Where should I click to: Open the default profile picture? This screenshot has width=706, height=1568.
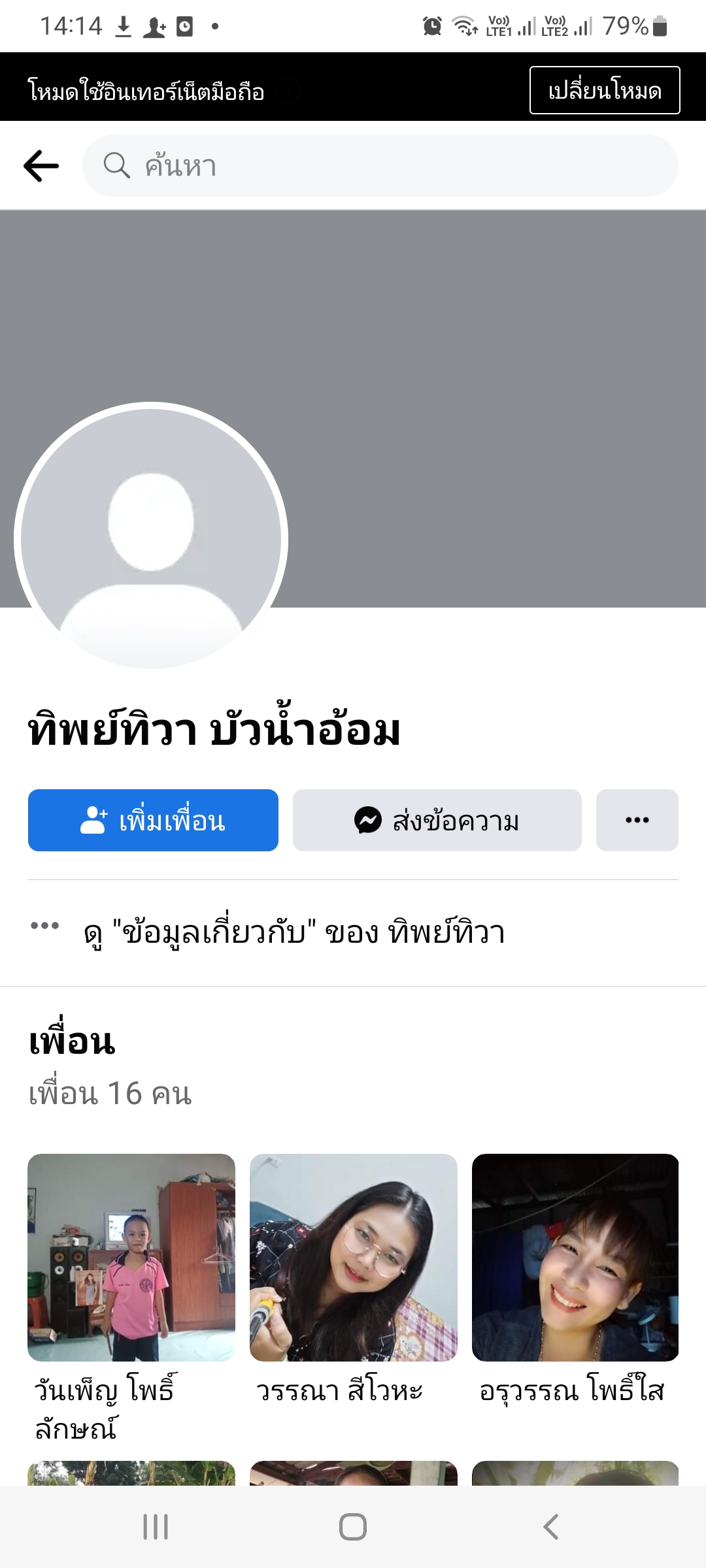[x=151, y=536]
